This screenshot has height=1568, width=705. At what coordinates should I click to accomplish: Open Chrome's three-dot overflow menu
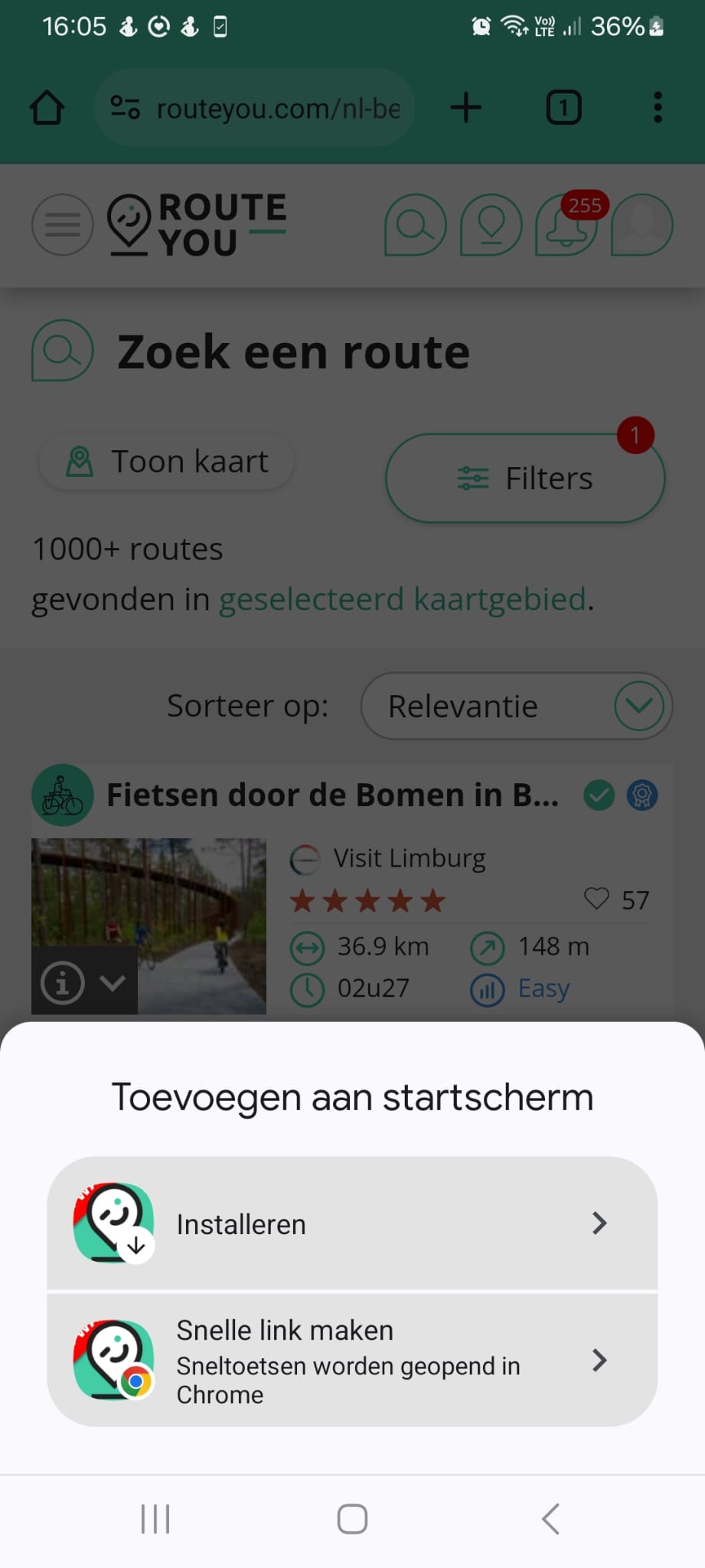(x=657, y=107)
